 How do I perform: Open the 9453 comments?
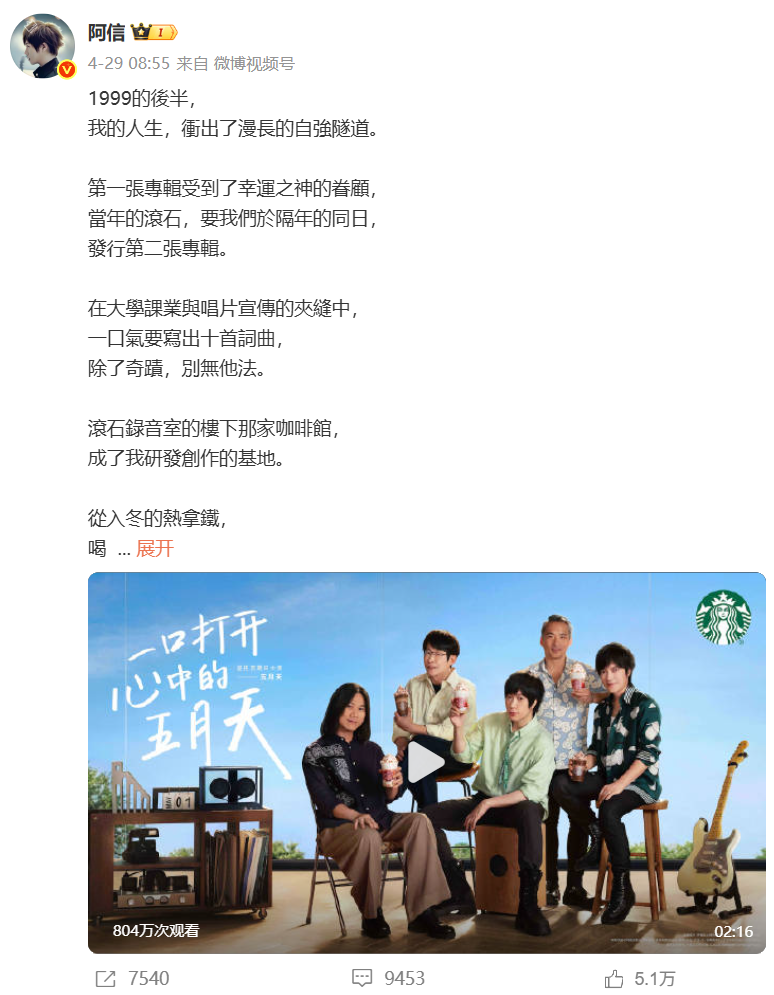[x=389, y=978]
